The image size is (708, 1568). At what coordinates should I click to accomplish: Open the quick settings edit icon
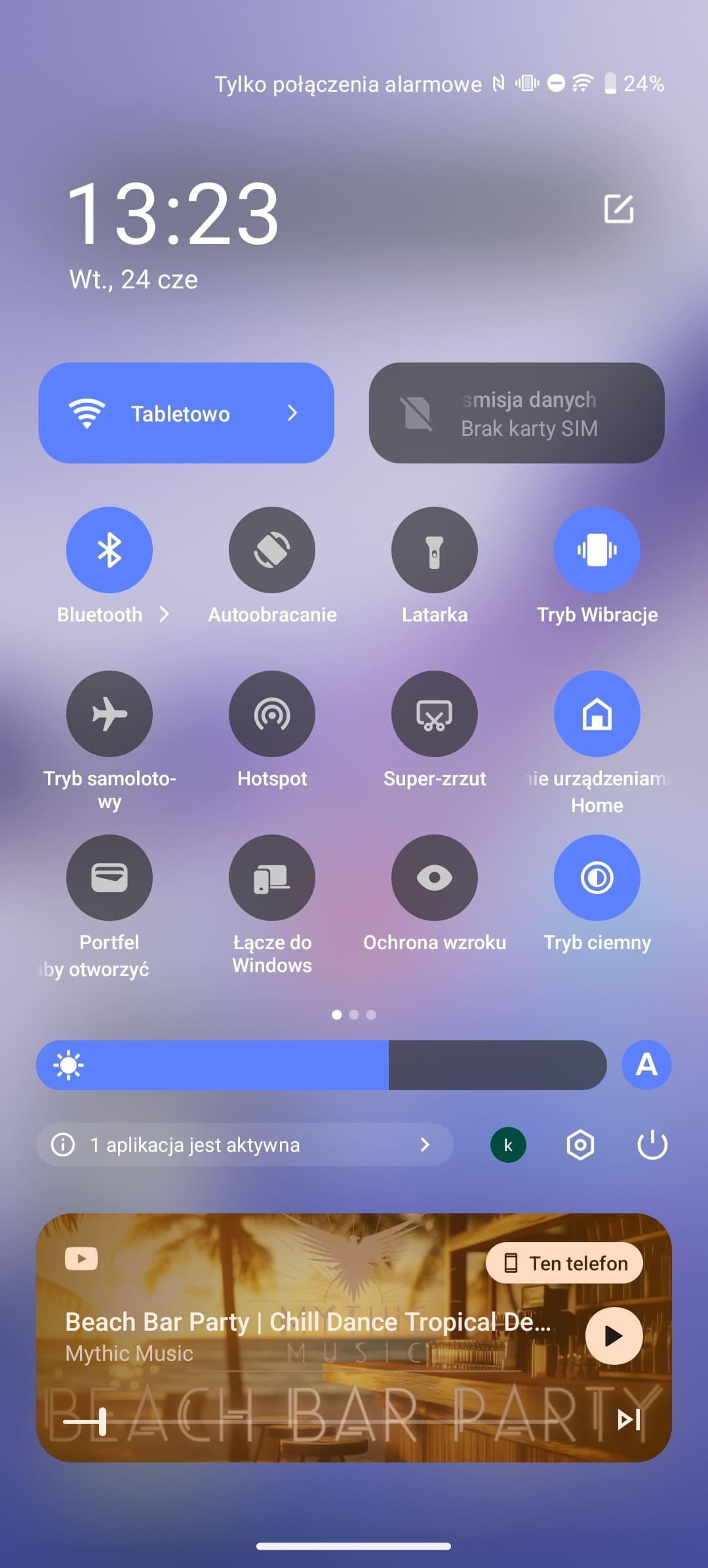(618, 209)
